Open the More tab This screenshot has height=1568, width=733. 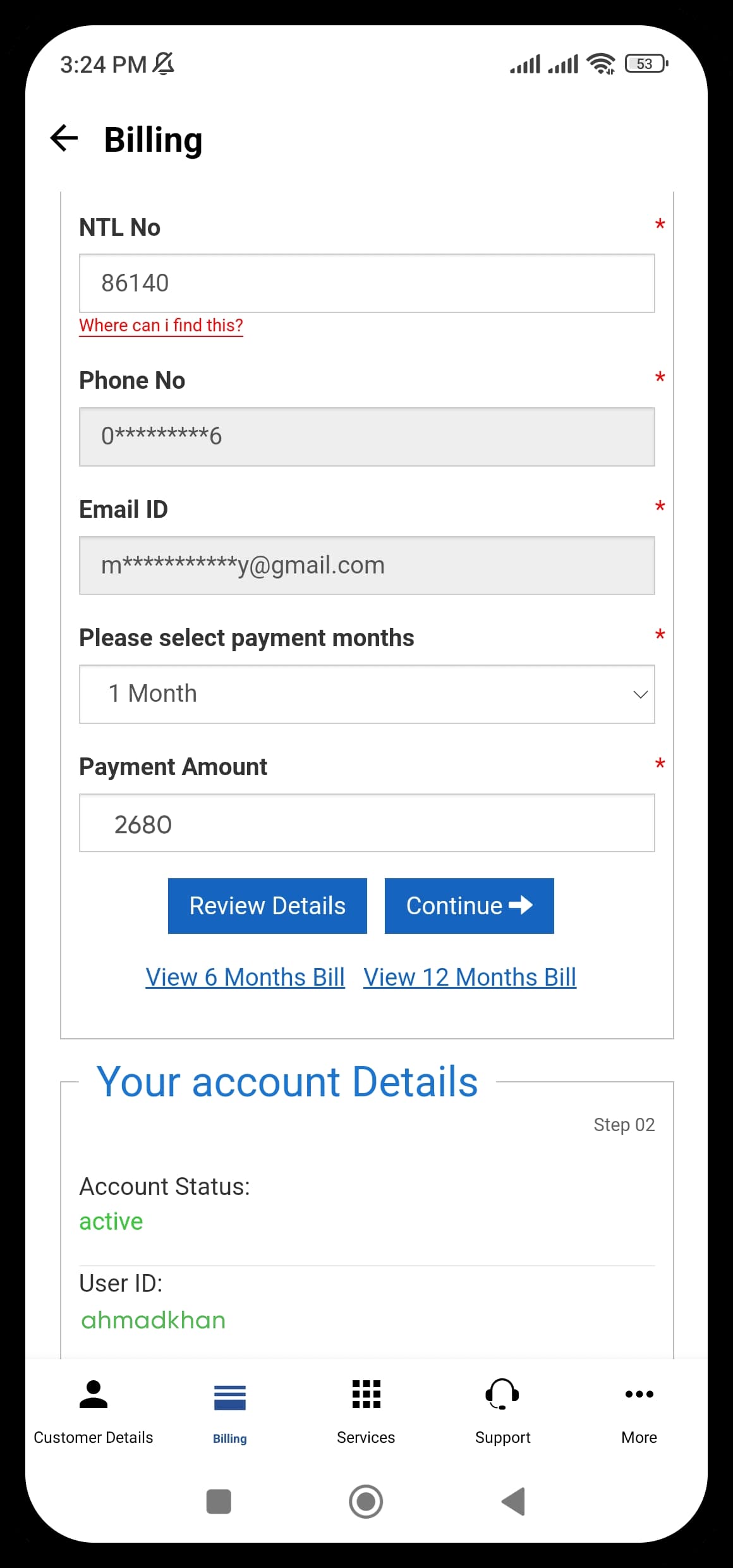tap(639, 1411)
